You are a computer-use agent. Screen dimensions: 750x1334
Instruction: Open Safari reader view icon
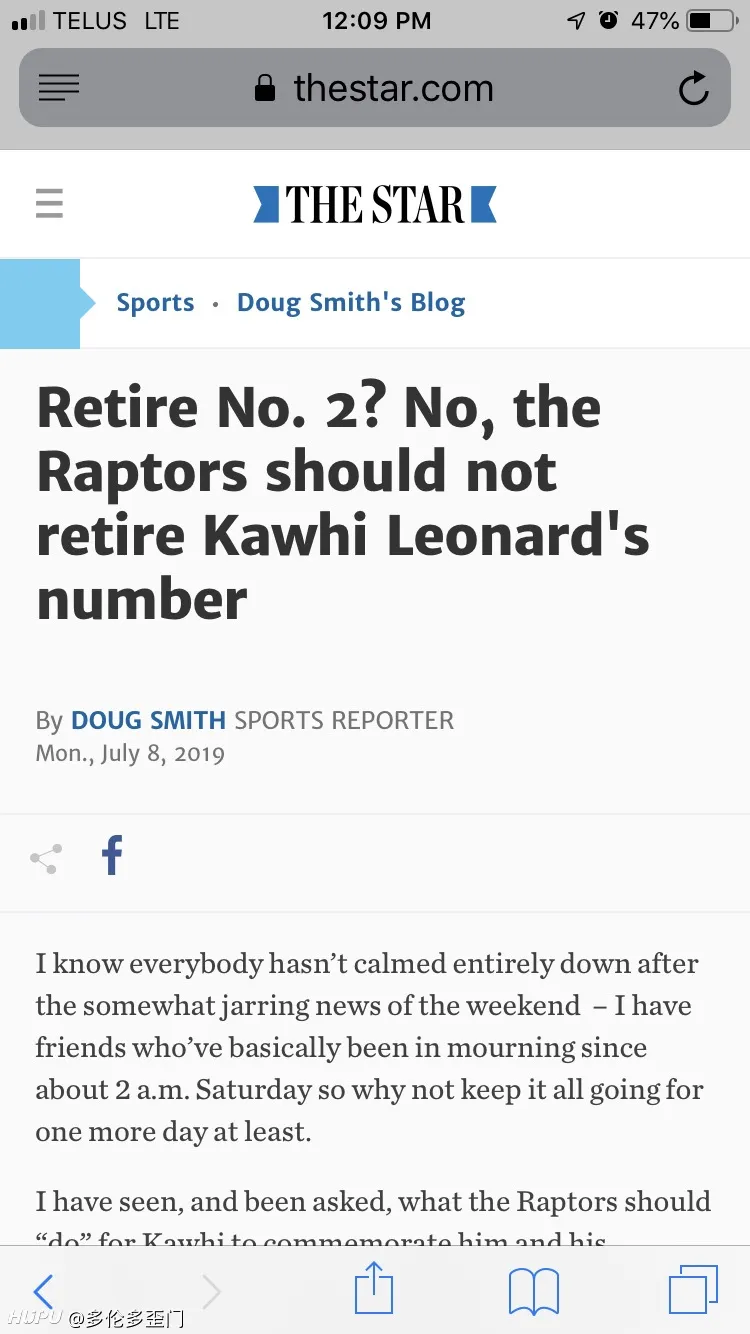(x=59, y=88)
